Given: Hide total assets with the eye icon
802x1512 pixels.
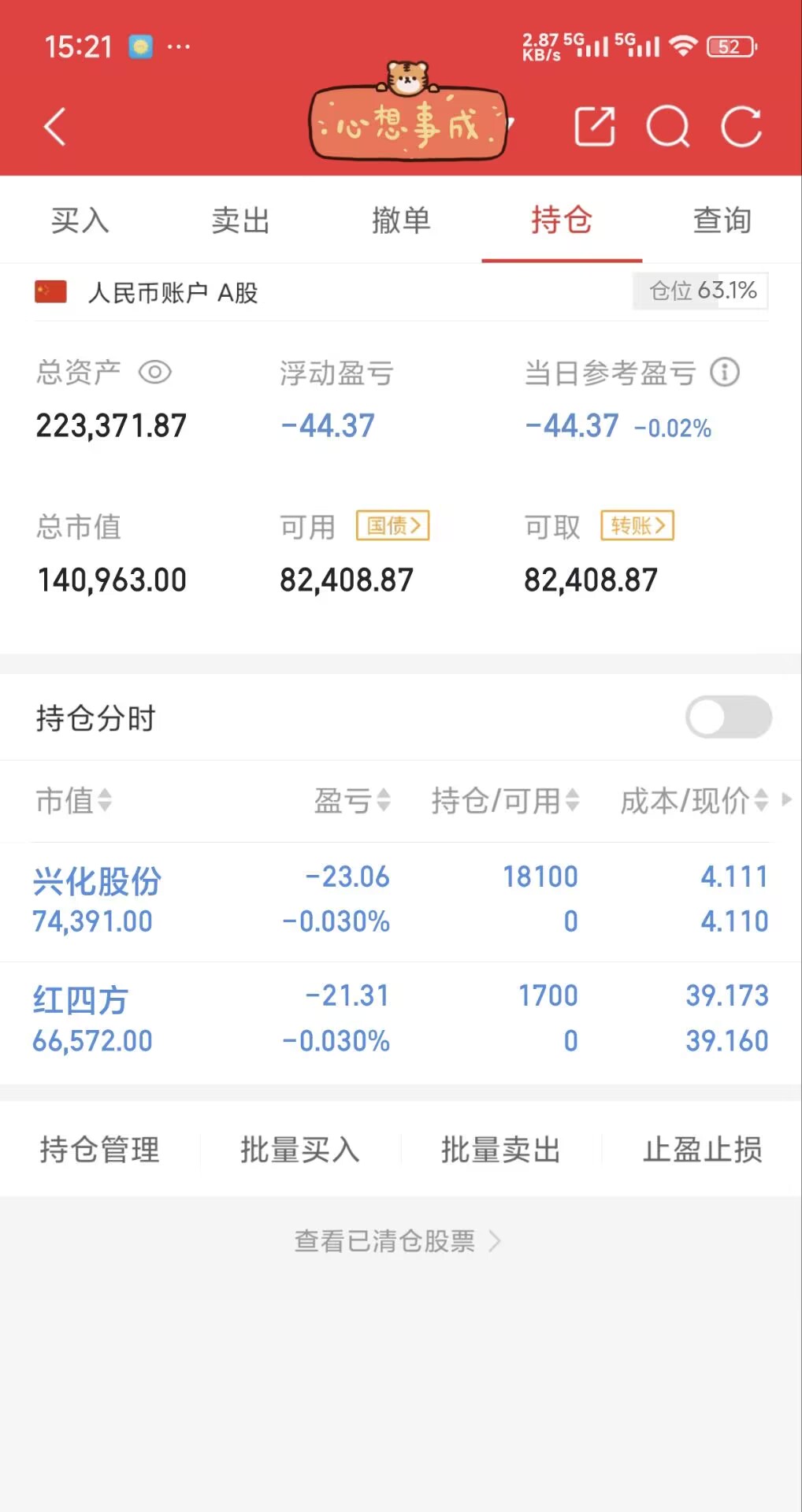Looking at the screenshot, I should 155,372.
